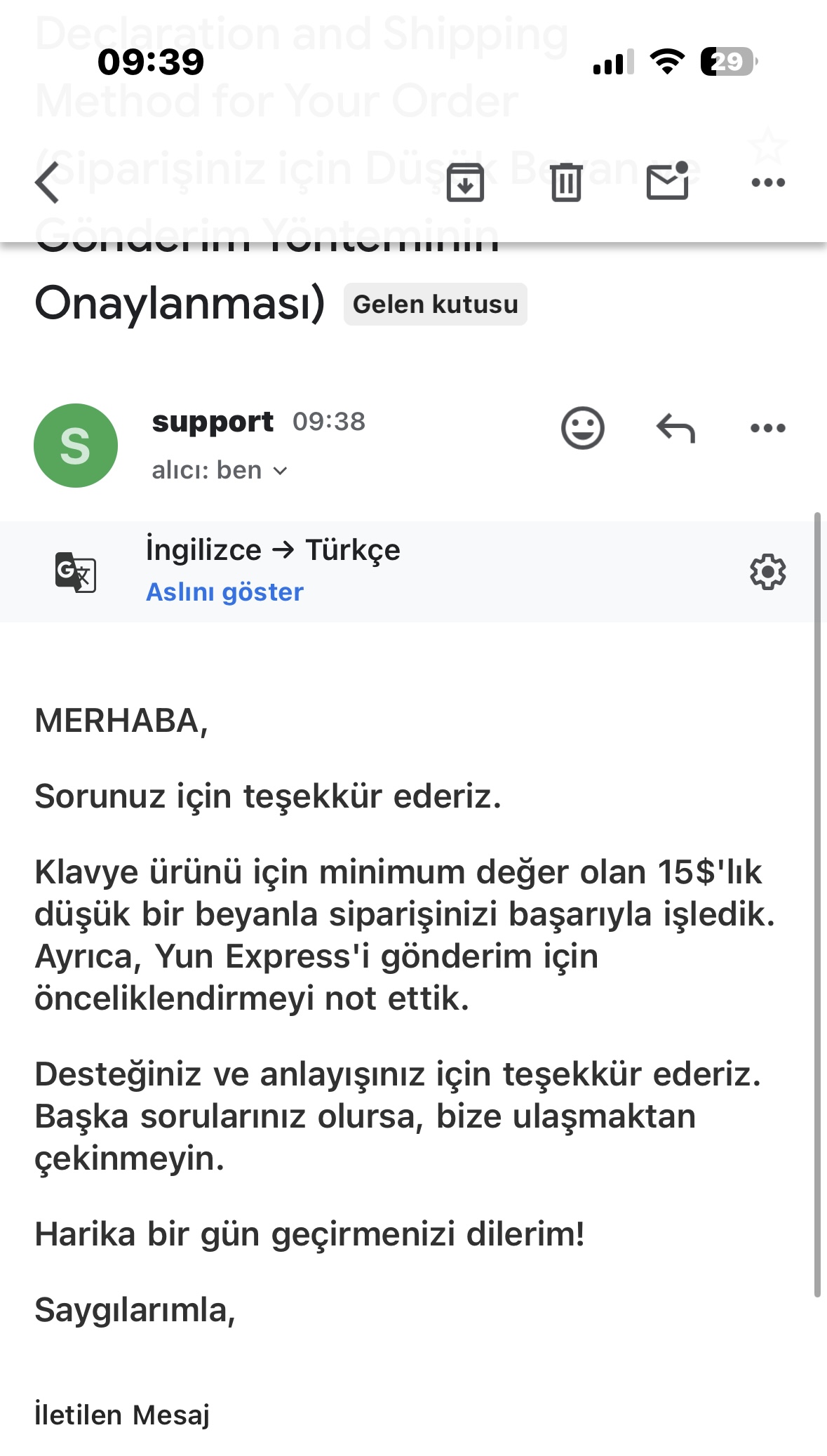Tap Aslını göster to show the original

click(x=224, y=592)
